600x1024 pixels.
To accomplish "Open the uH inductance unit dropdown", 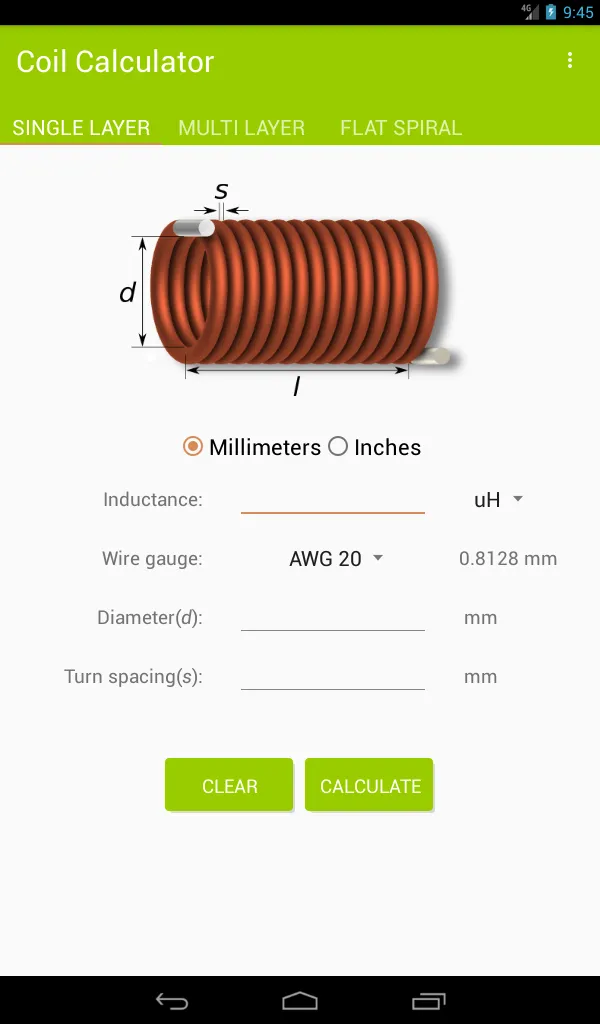I will 497,500.
